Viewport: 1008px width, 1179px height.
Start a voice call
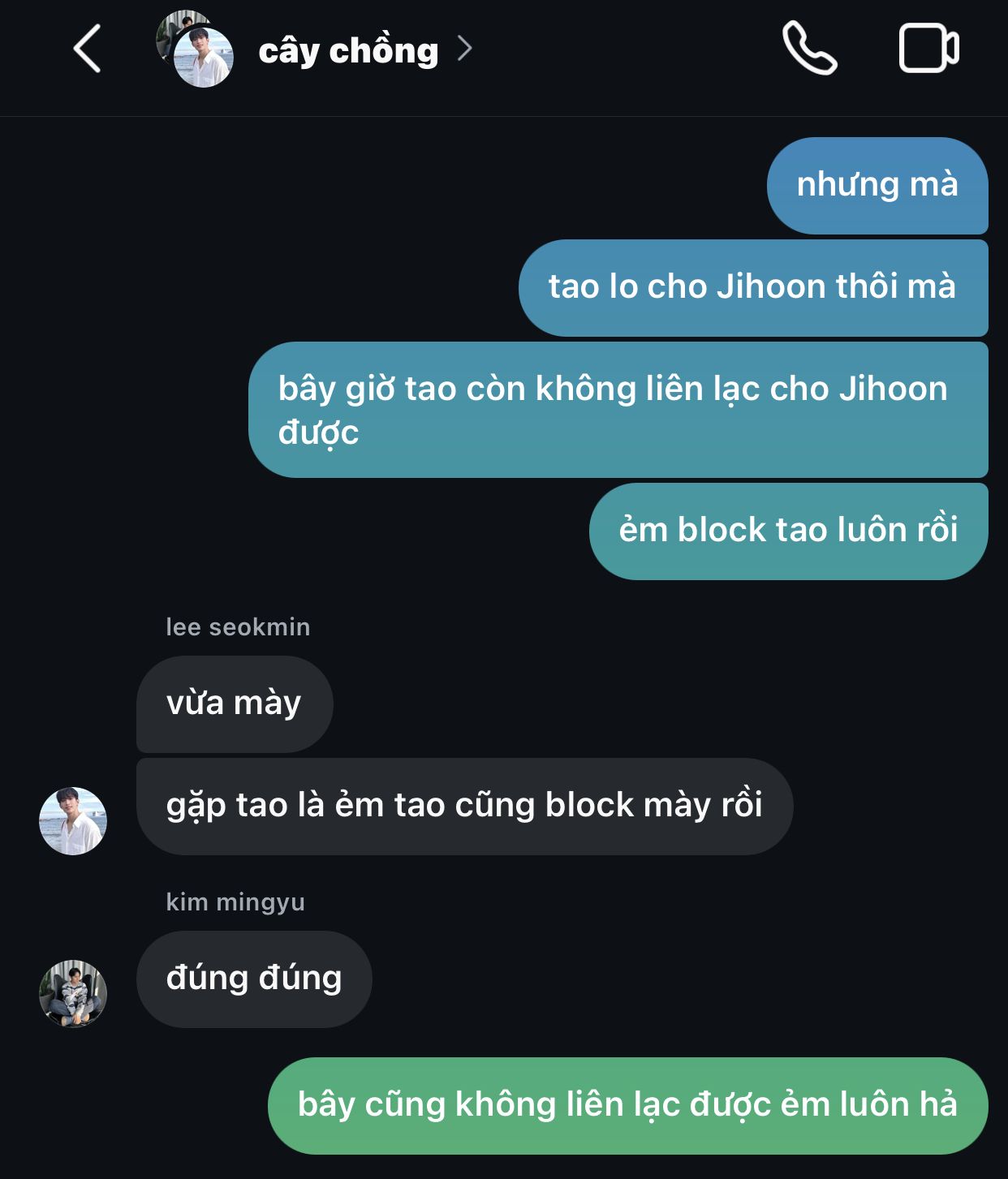coord(809,49)
